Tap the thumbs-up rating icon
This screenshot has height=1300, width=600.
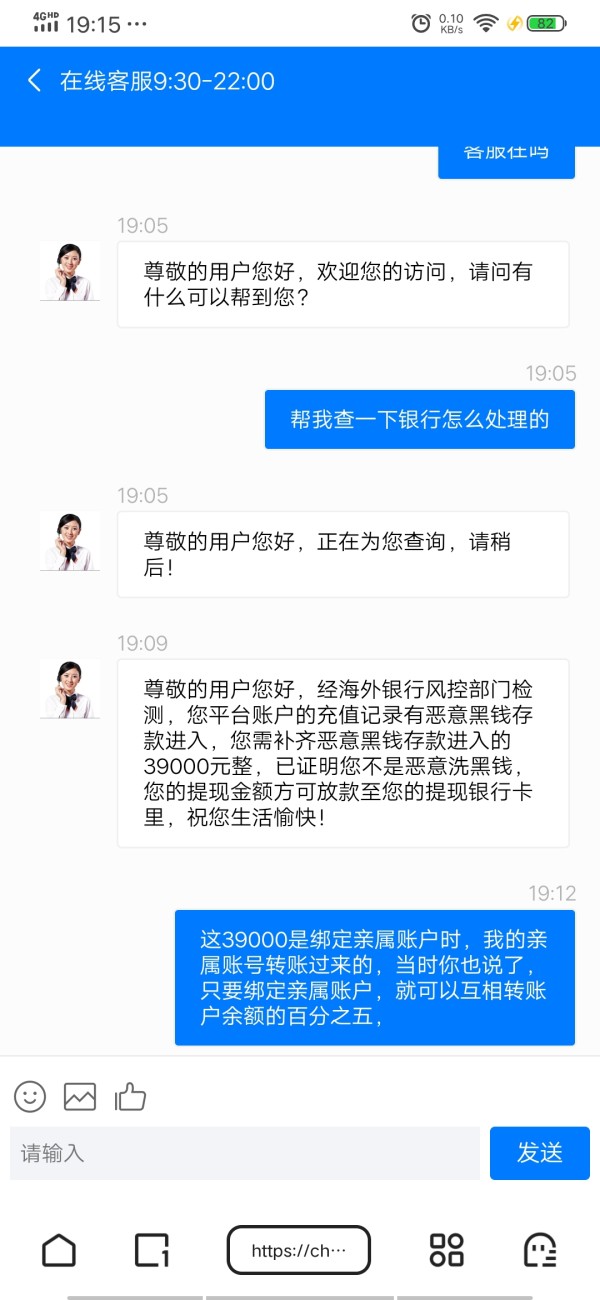pyautogui.click(x=130, y=1096)
